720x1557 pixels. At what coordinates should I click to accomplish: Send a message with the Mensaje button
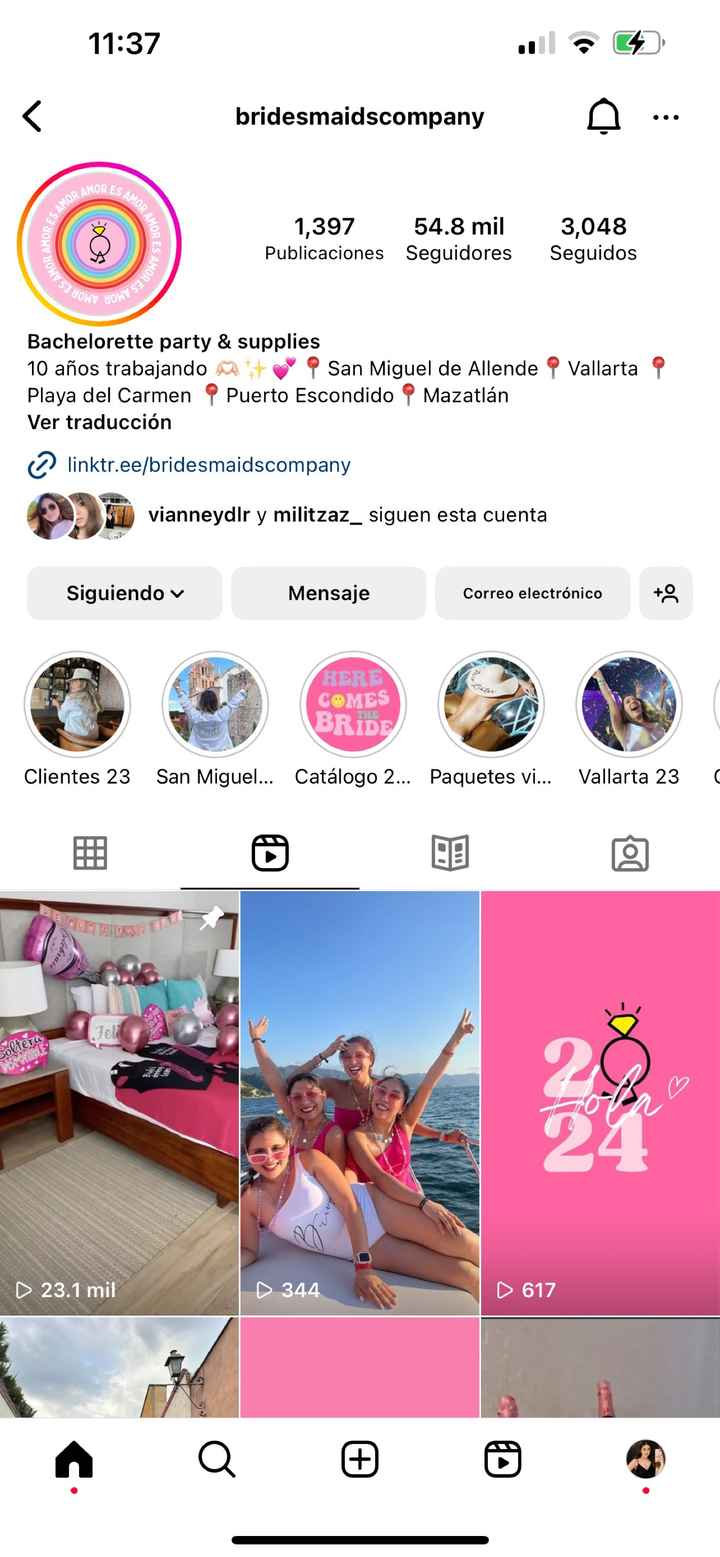click(x=329, y=593)
